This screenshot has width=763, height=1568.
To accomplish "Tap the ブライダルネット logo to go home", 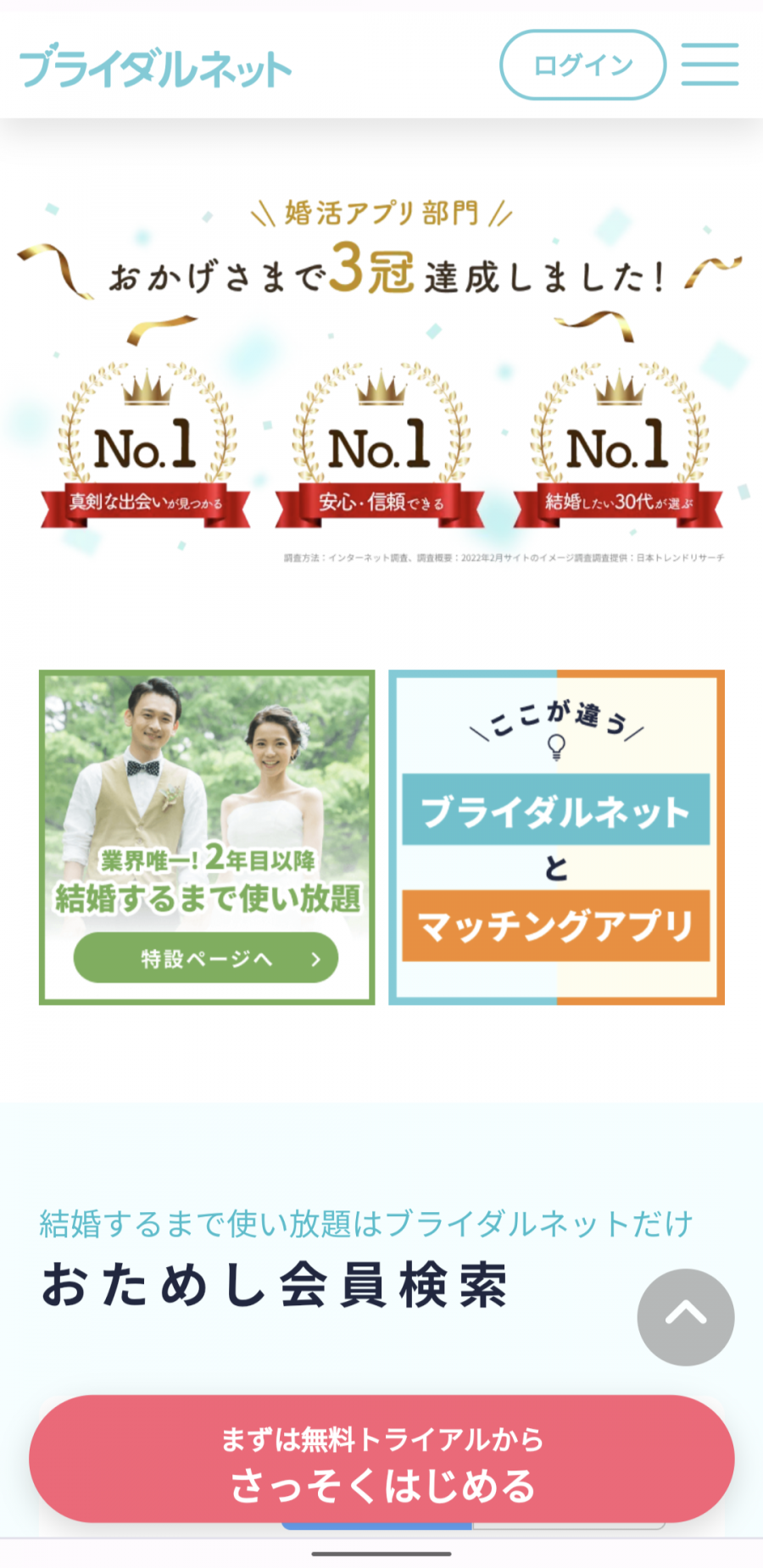I will tap(155, 68).
